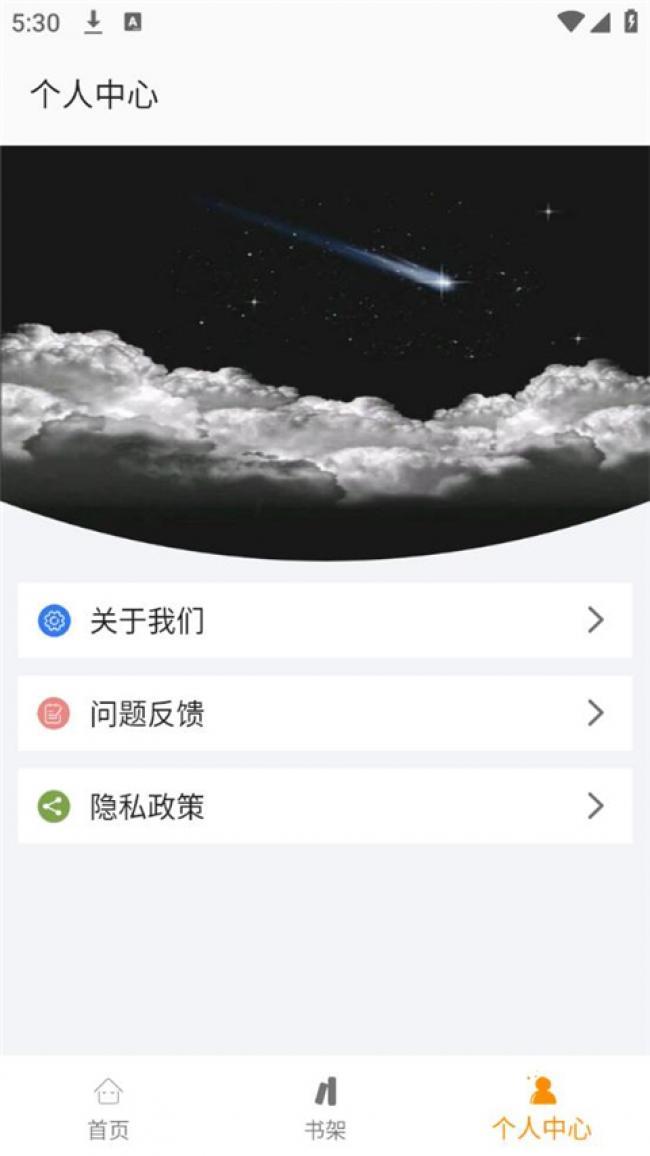650x1156 pixels.
Task: Select the 个人中心 tab
Action: [542, 1108]
